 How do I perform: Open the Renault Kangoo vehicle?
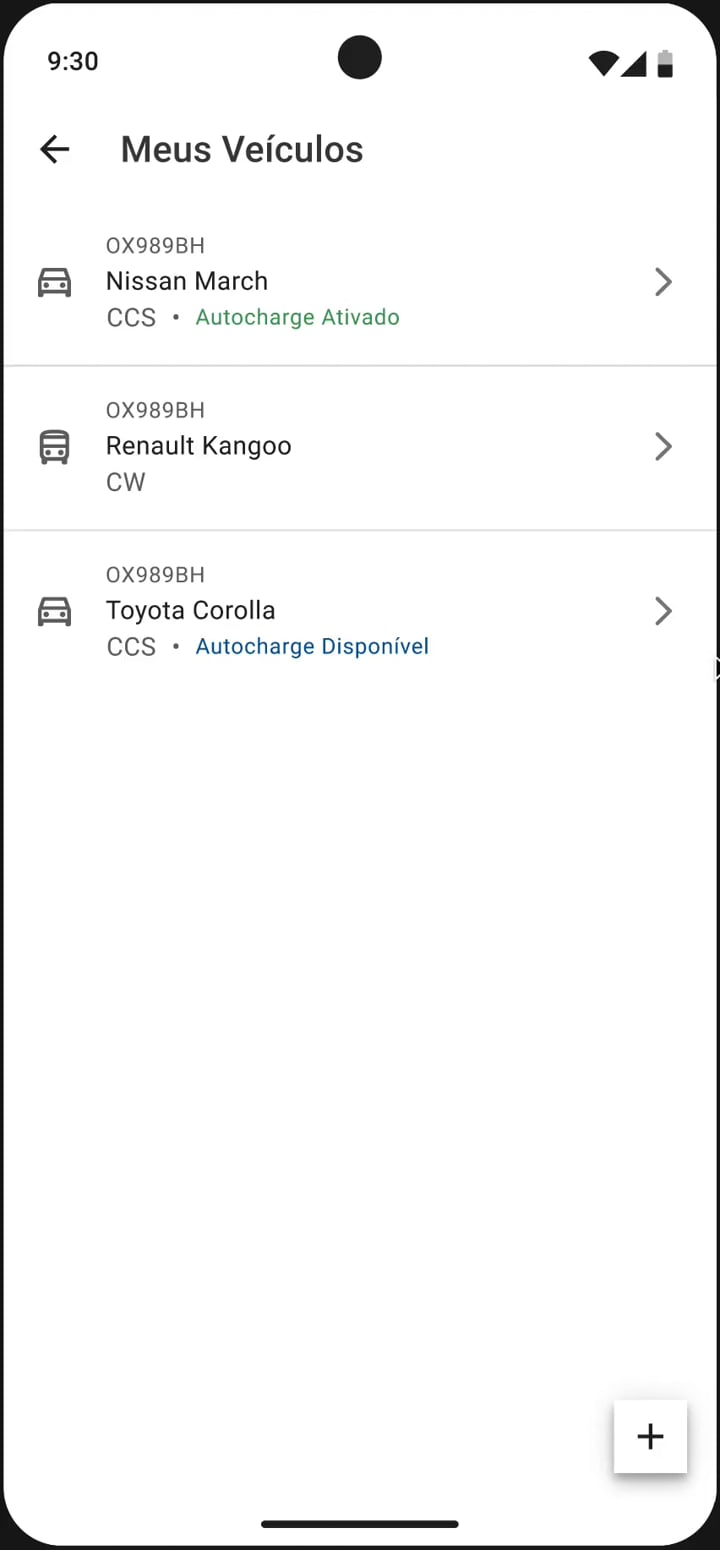(360, 446)
